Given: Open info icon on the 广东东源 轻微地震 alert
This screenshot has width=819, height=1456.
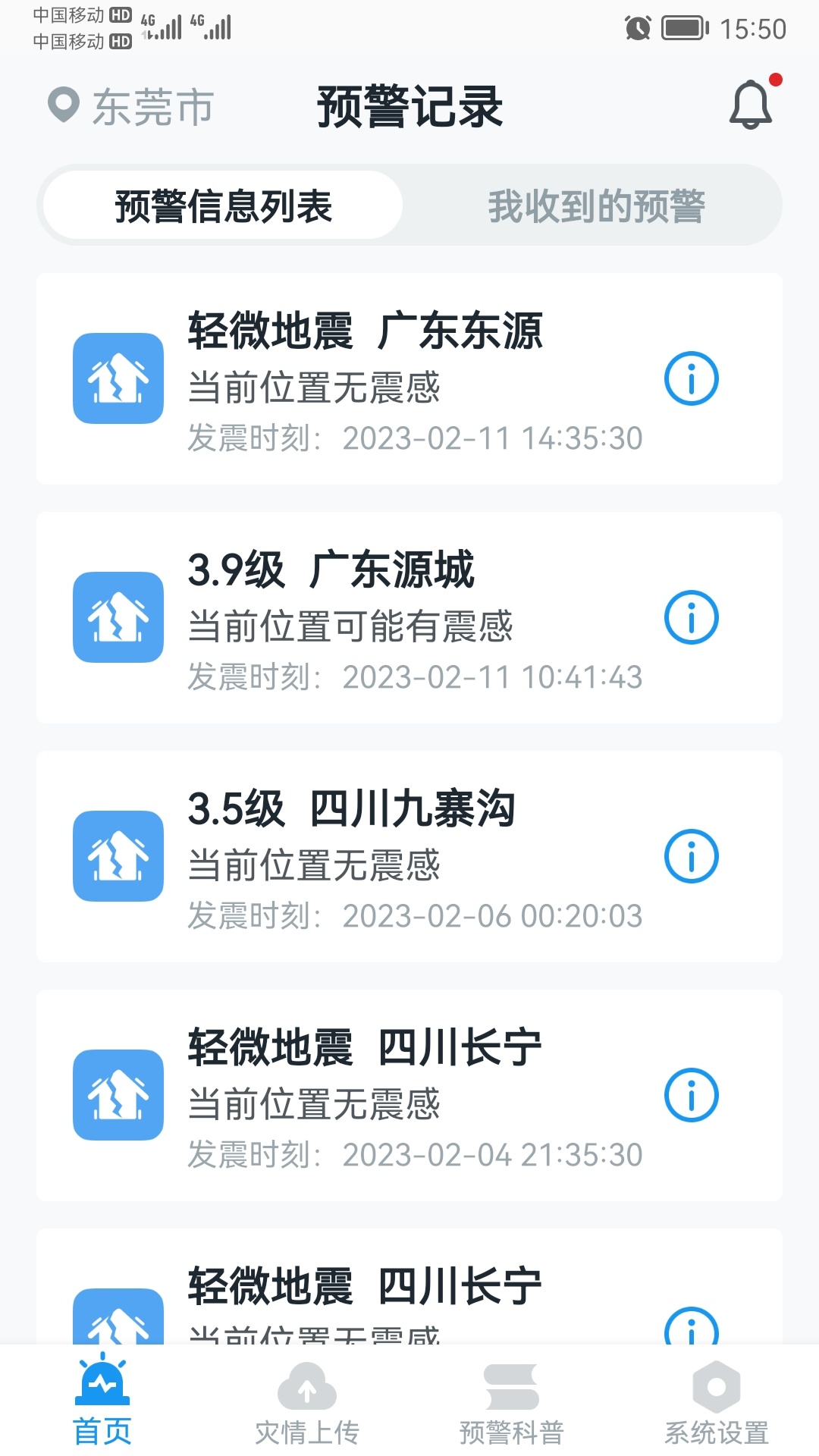Looking at the screenshot, I should click(691, 379).
